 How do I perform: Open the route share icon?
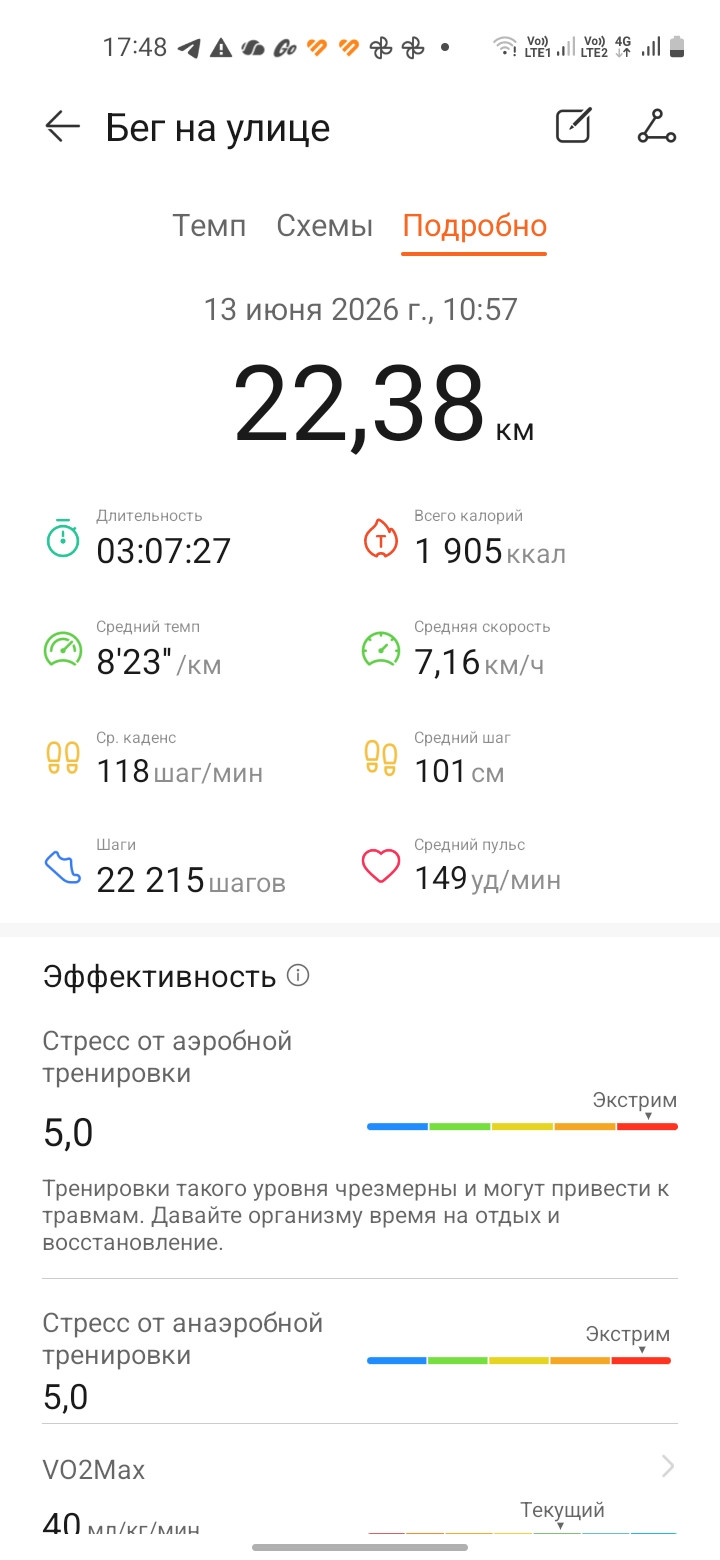(657, 126)
